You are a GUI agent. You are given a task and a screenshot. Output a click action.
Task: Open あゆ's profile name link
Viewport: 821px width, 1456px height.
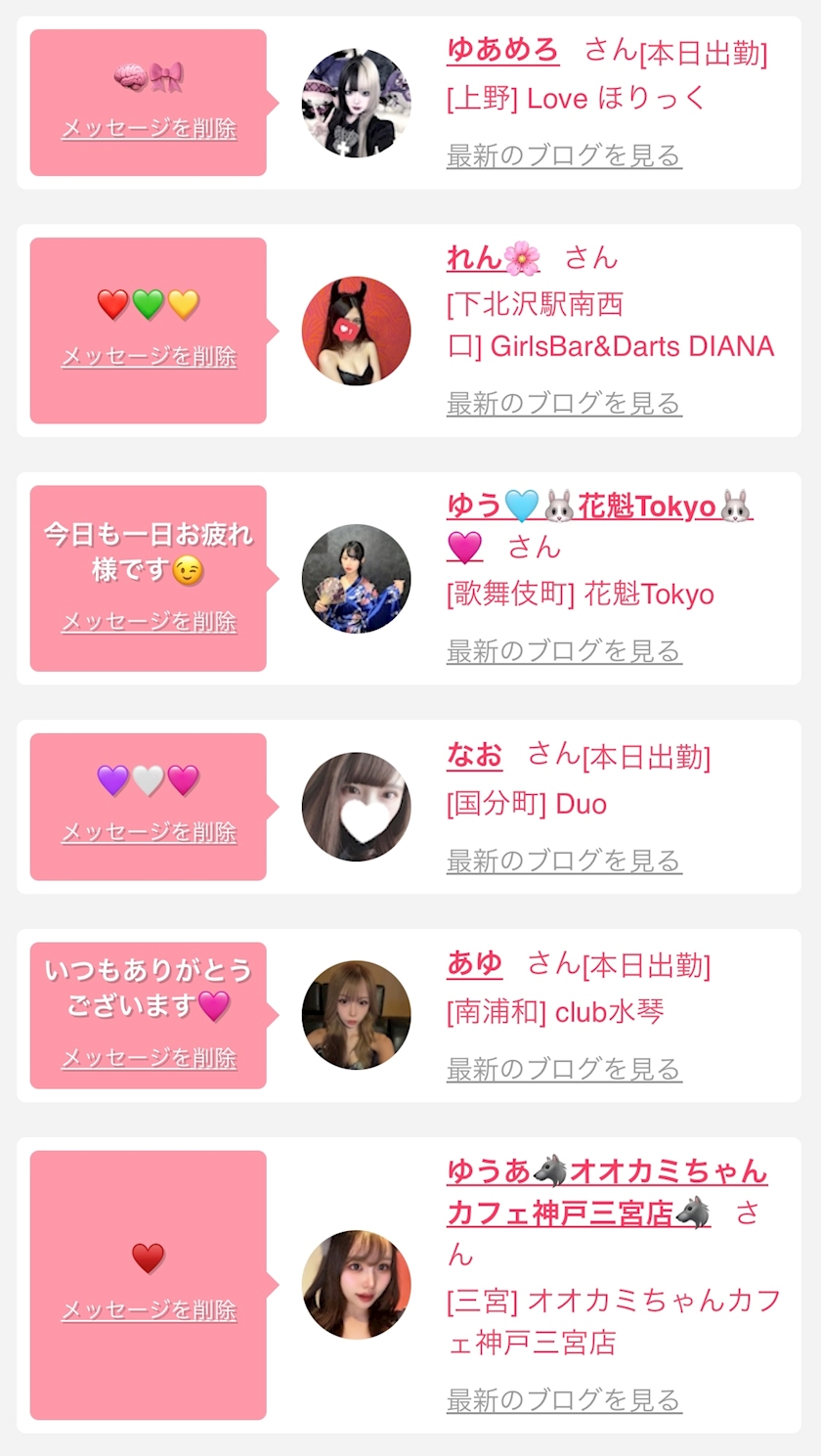[x=474, y=964]
